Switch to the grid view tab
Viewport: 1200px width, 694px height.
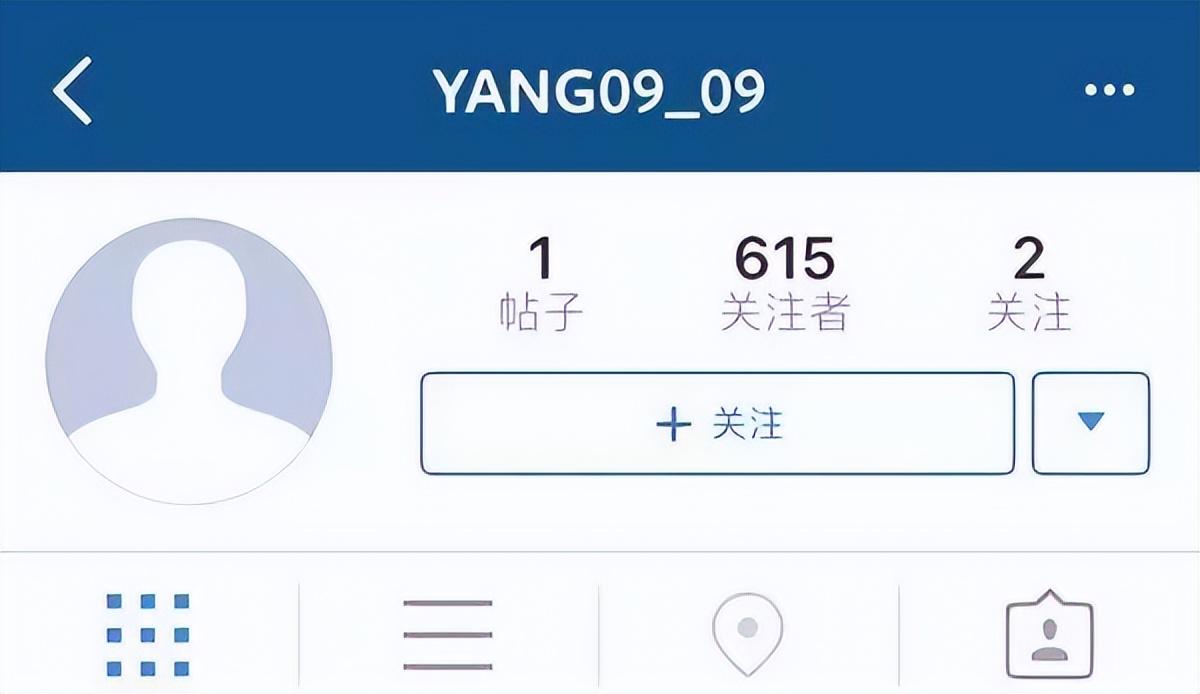point(148,634)
